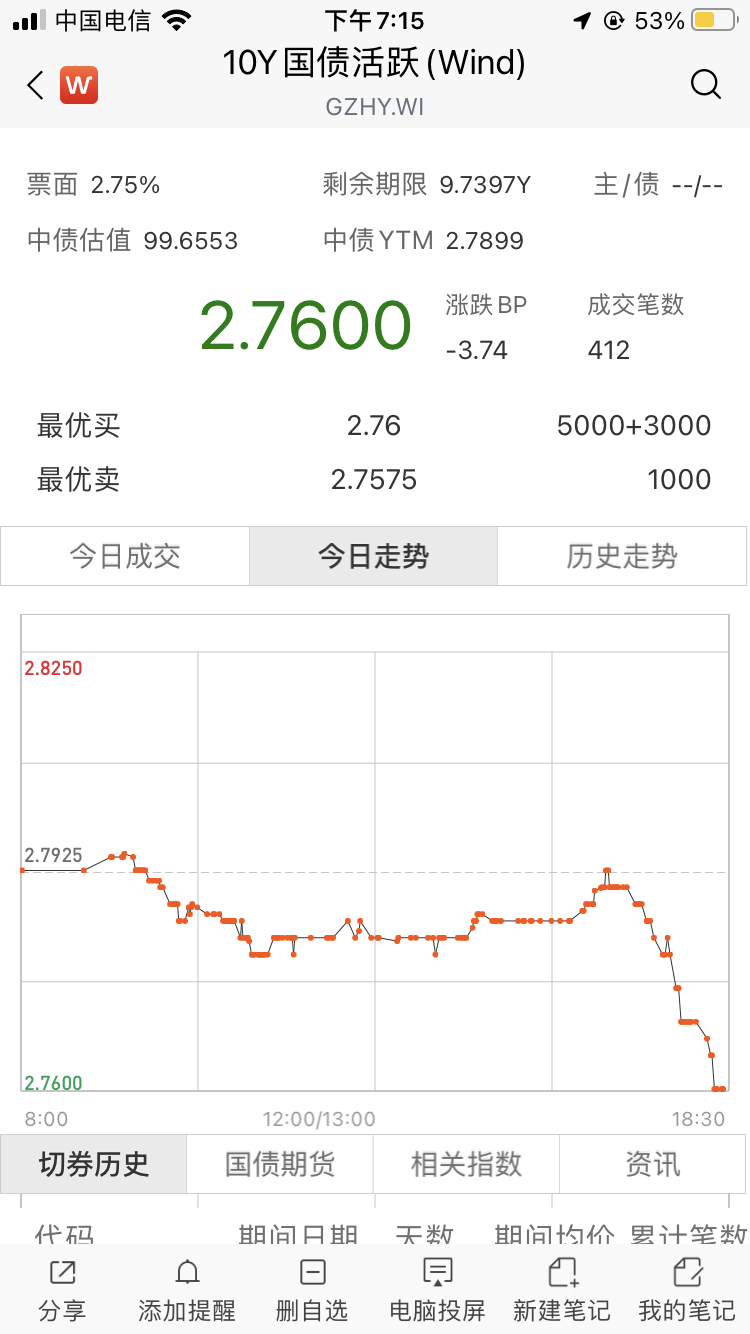750x1334 pixels.
Task: Open 电脑投屏 screen casting
Action: (x=437, y=1290)
